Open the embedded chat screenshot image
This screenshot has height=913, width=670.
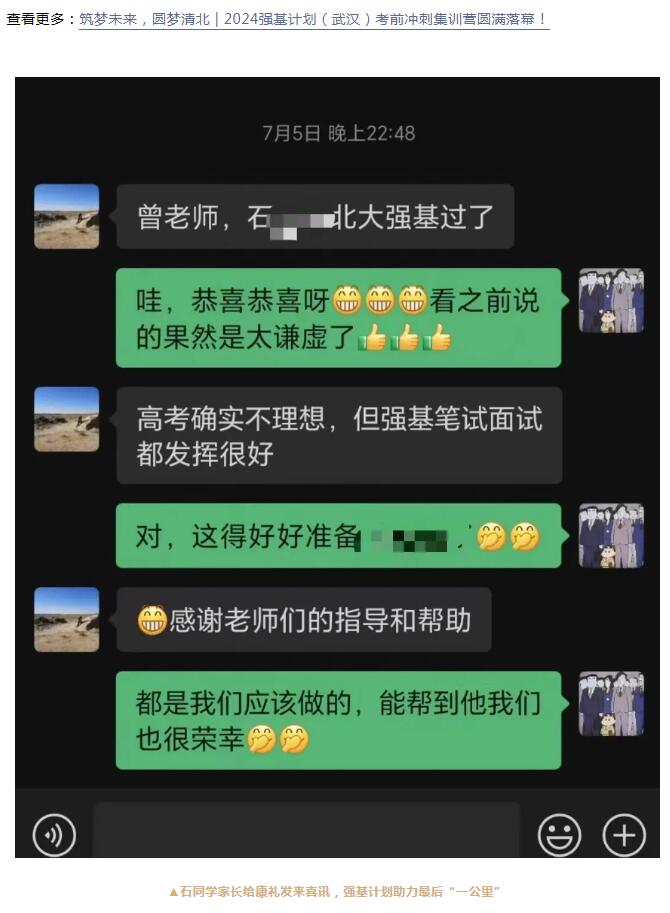337,467
